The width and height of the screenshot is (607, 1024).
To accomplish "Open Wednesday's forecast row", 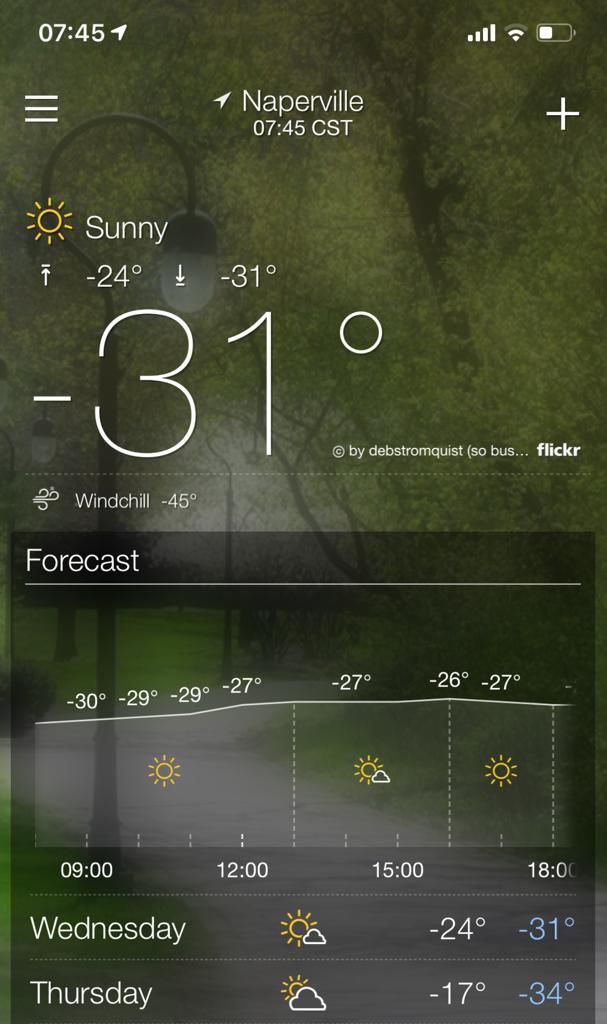I will click(303, 928).
